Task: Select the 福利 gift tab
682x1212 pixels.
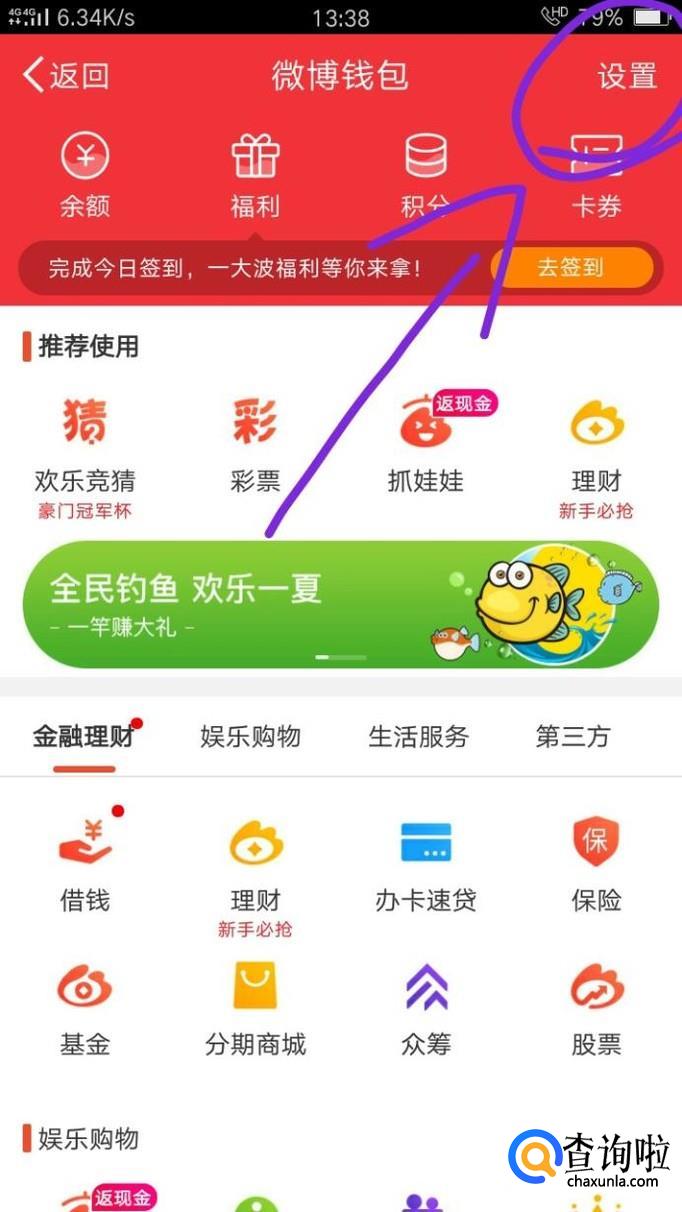Action: (255, 177)
